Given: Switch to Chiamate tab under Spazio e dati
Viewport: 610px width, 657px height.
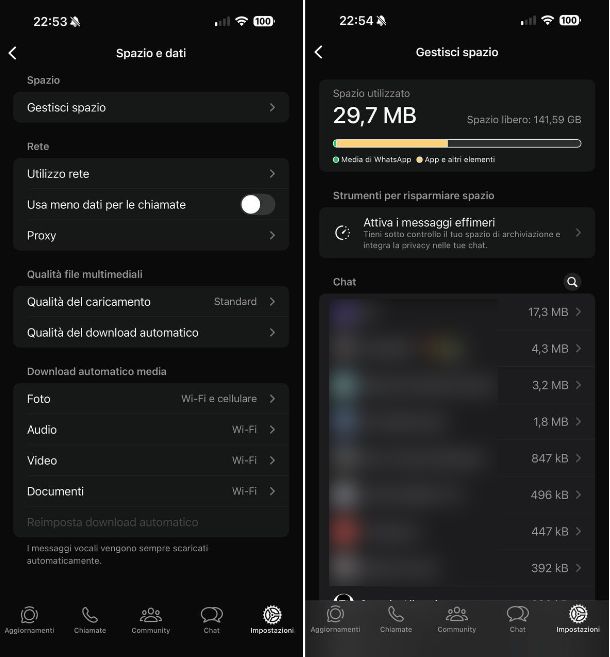Looking at the screenshot, I should point(90,619).
